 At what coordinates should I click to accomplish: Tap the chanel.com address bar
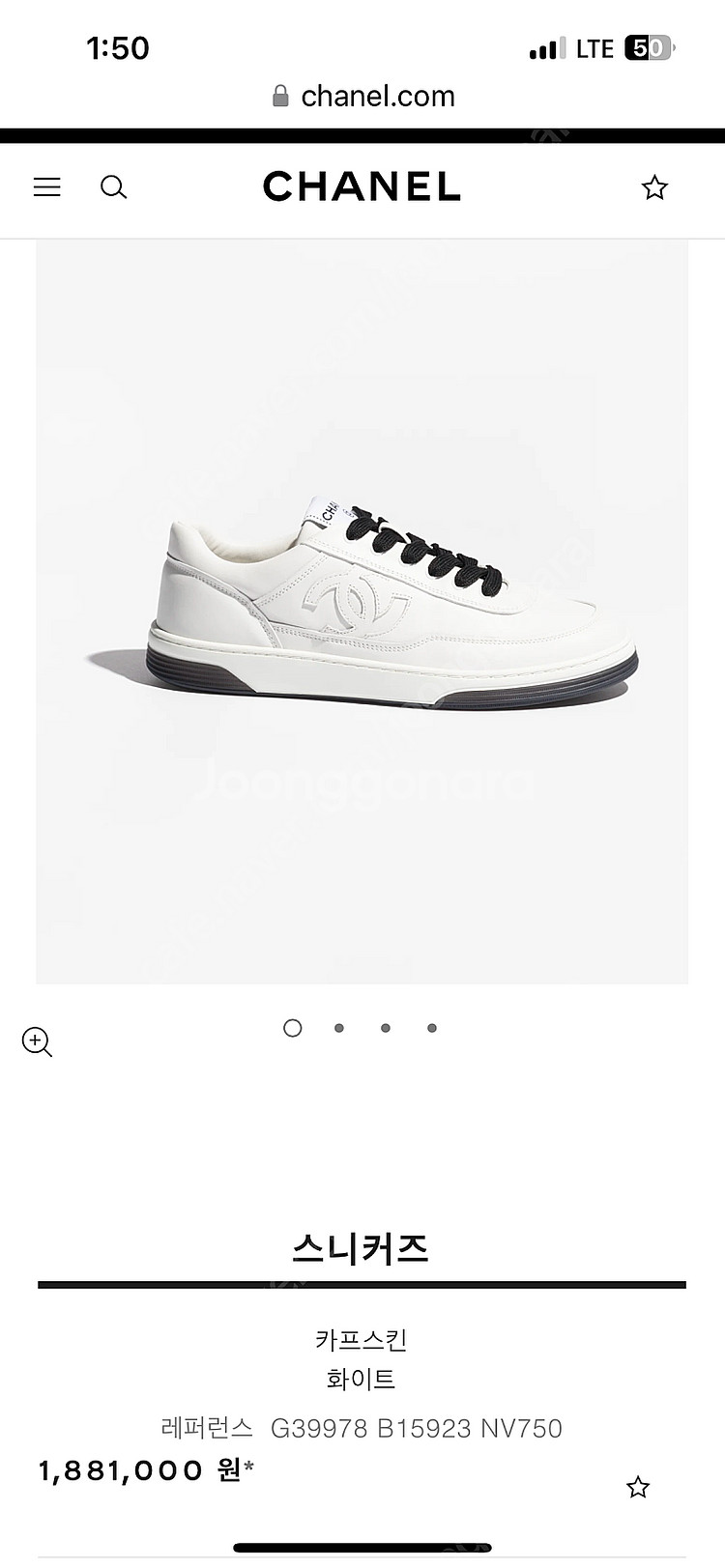[363, 96]
